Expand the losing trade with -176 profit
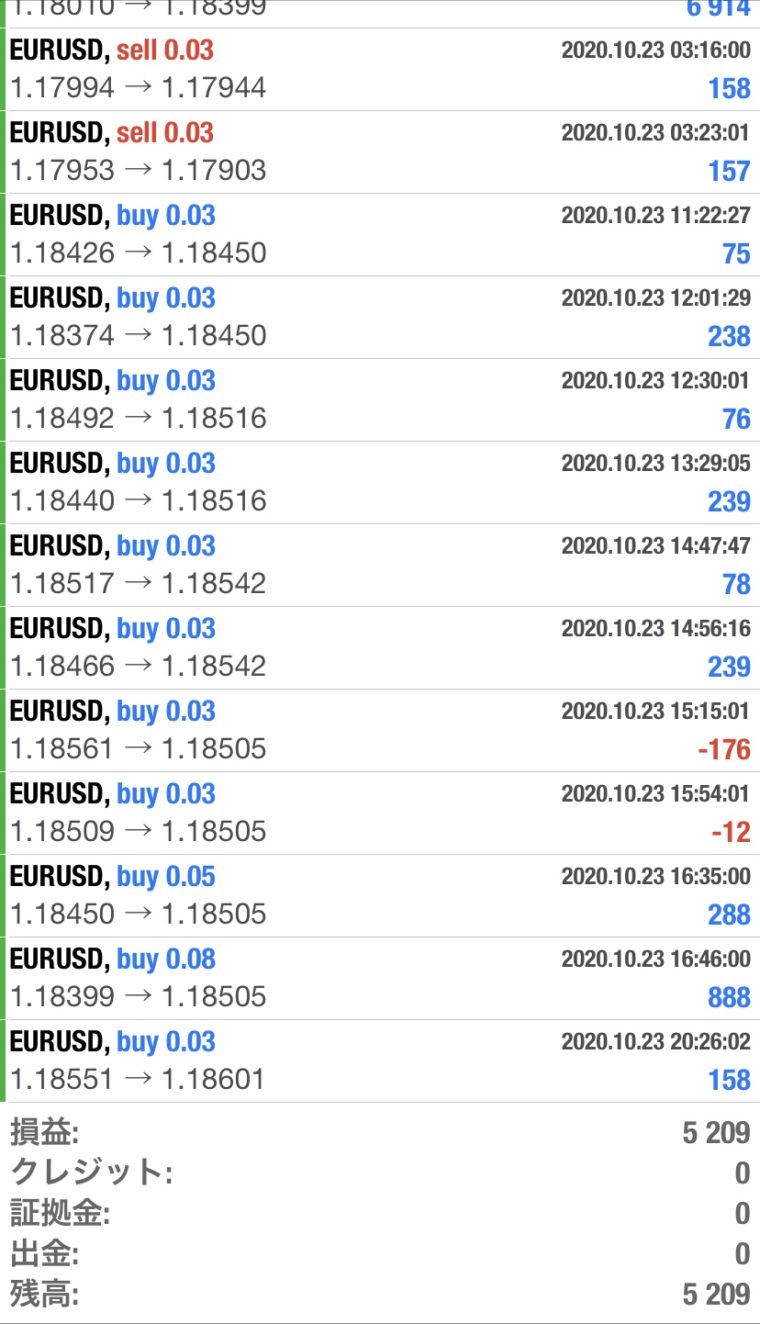This screenshot has width=760, height=1324. pos(380,731)
